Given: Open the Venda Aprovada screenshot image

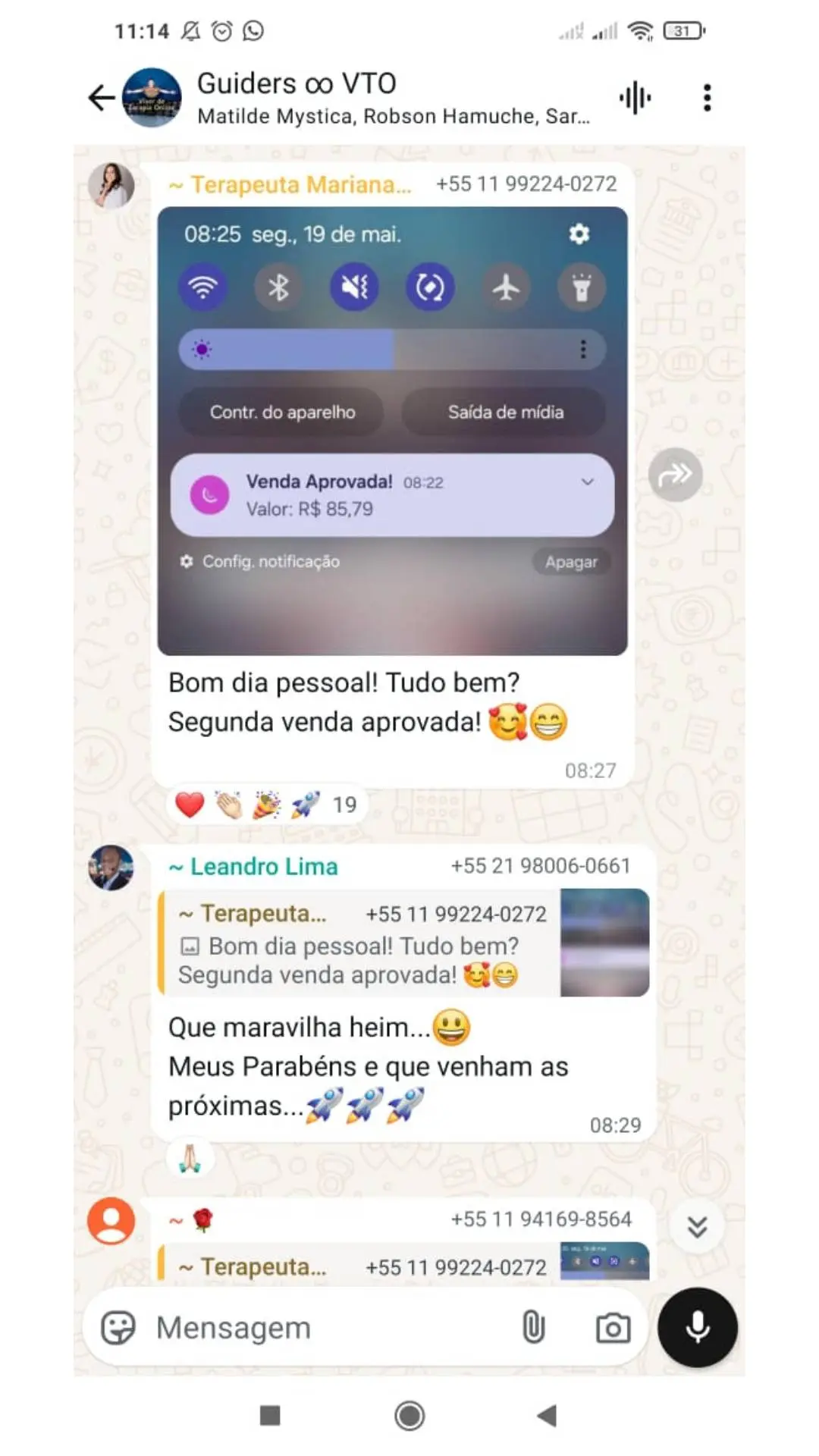Looking at the screenshot, I should (392, 430).
